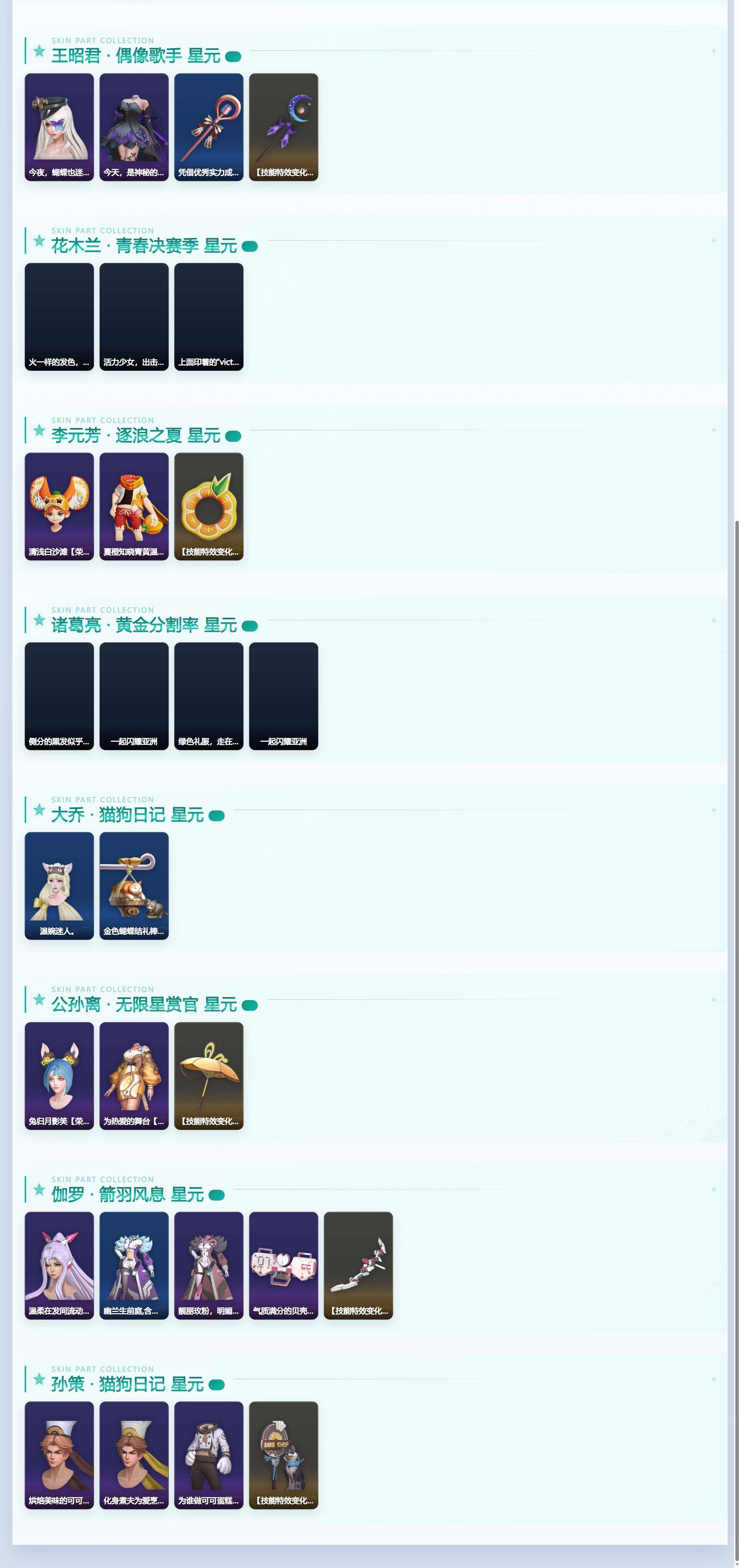Open 诸葛亮 card "侧分的黑发似乎..."
Image resolution: width=740 pixels, height=1568 pixels.
click(x=59, y=696)
